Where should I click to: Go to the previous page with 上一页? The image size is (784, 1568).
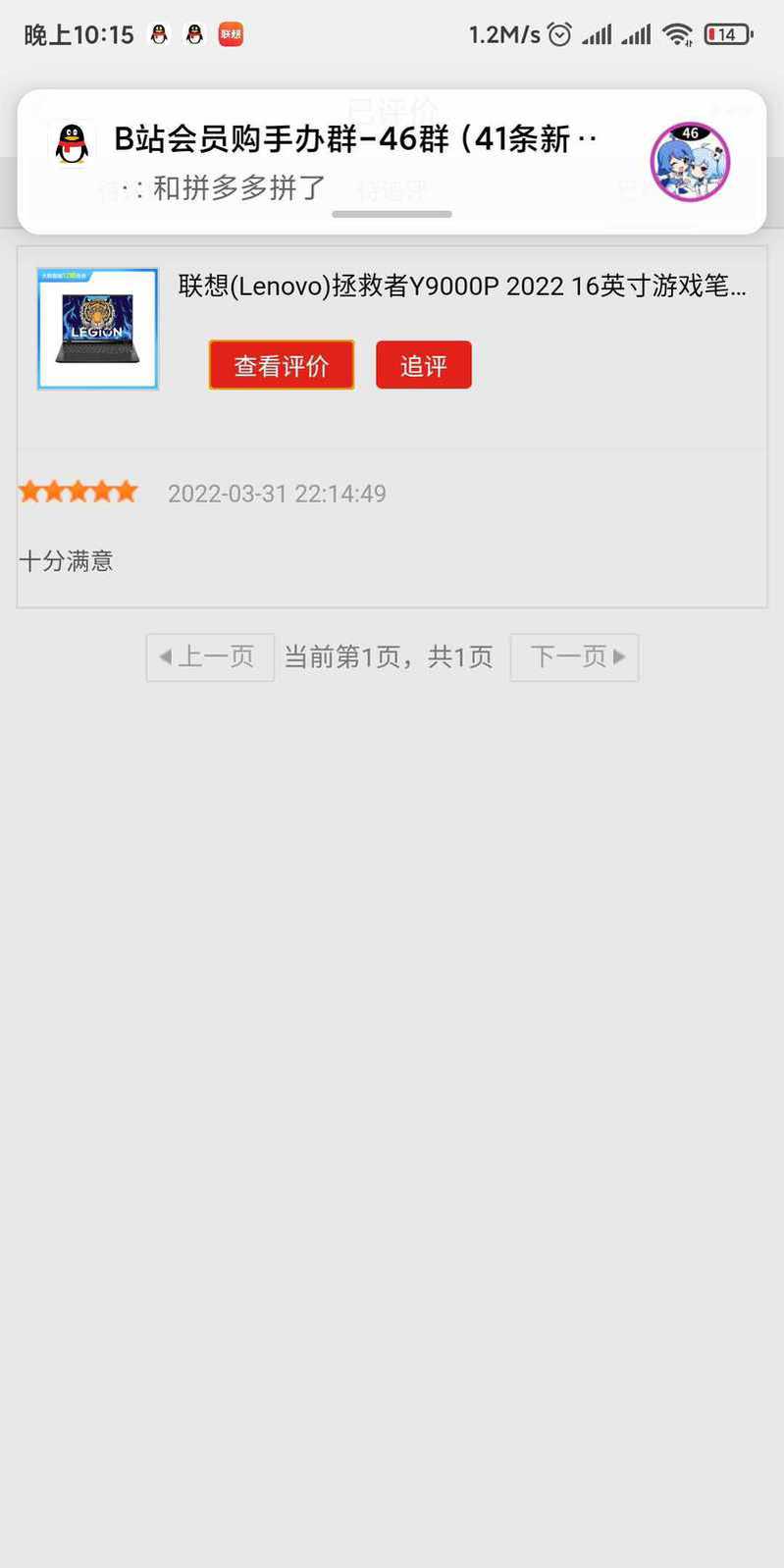210,657
